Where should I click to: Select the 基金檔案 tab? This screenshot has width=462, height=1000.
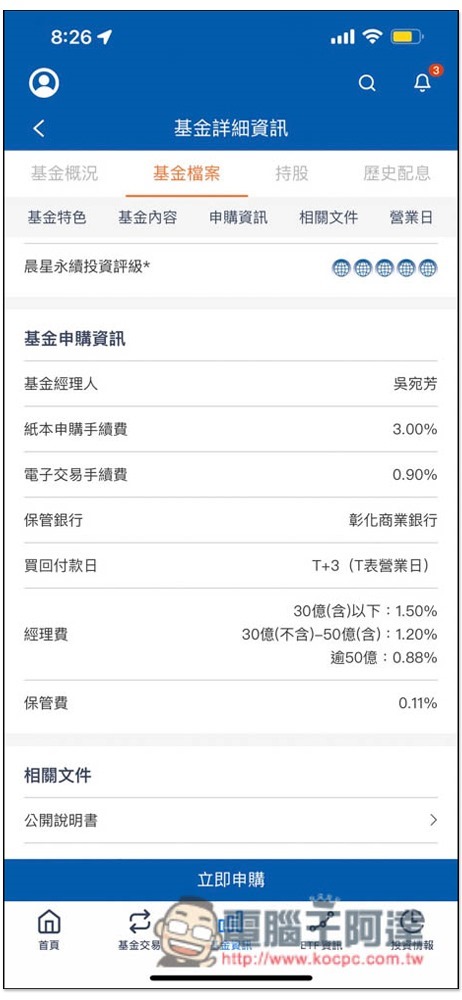point(187,173)
